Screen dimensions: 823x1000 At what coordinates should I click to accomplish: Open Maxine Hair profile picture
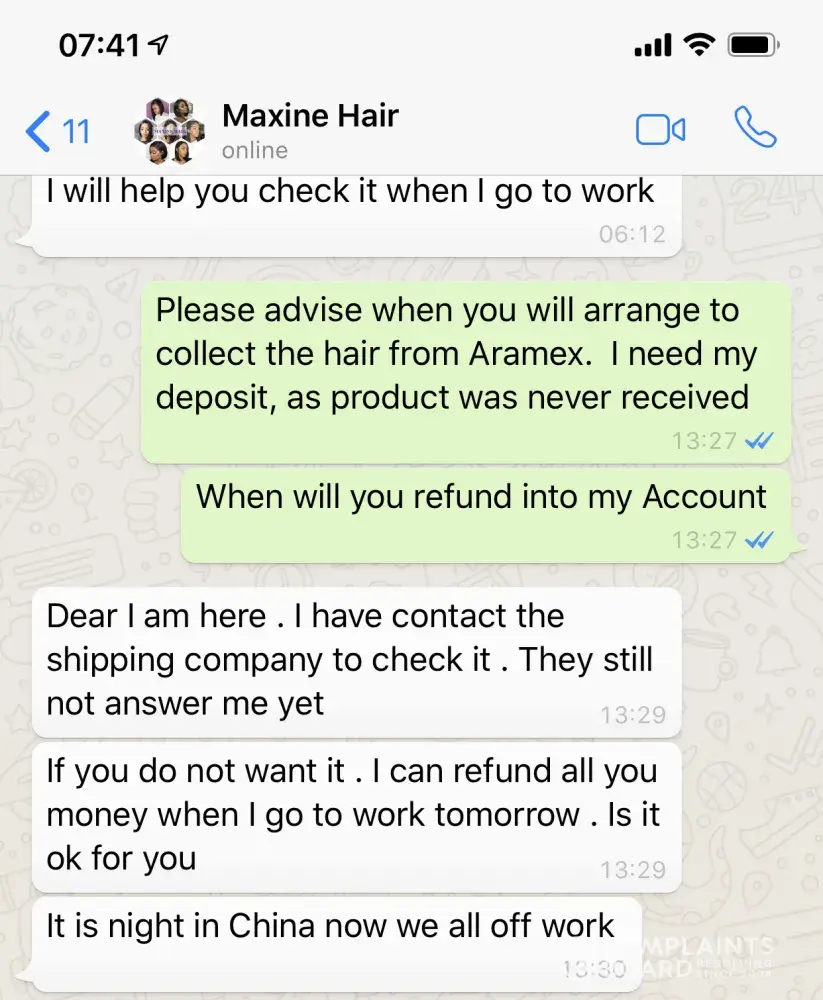169,132
